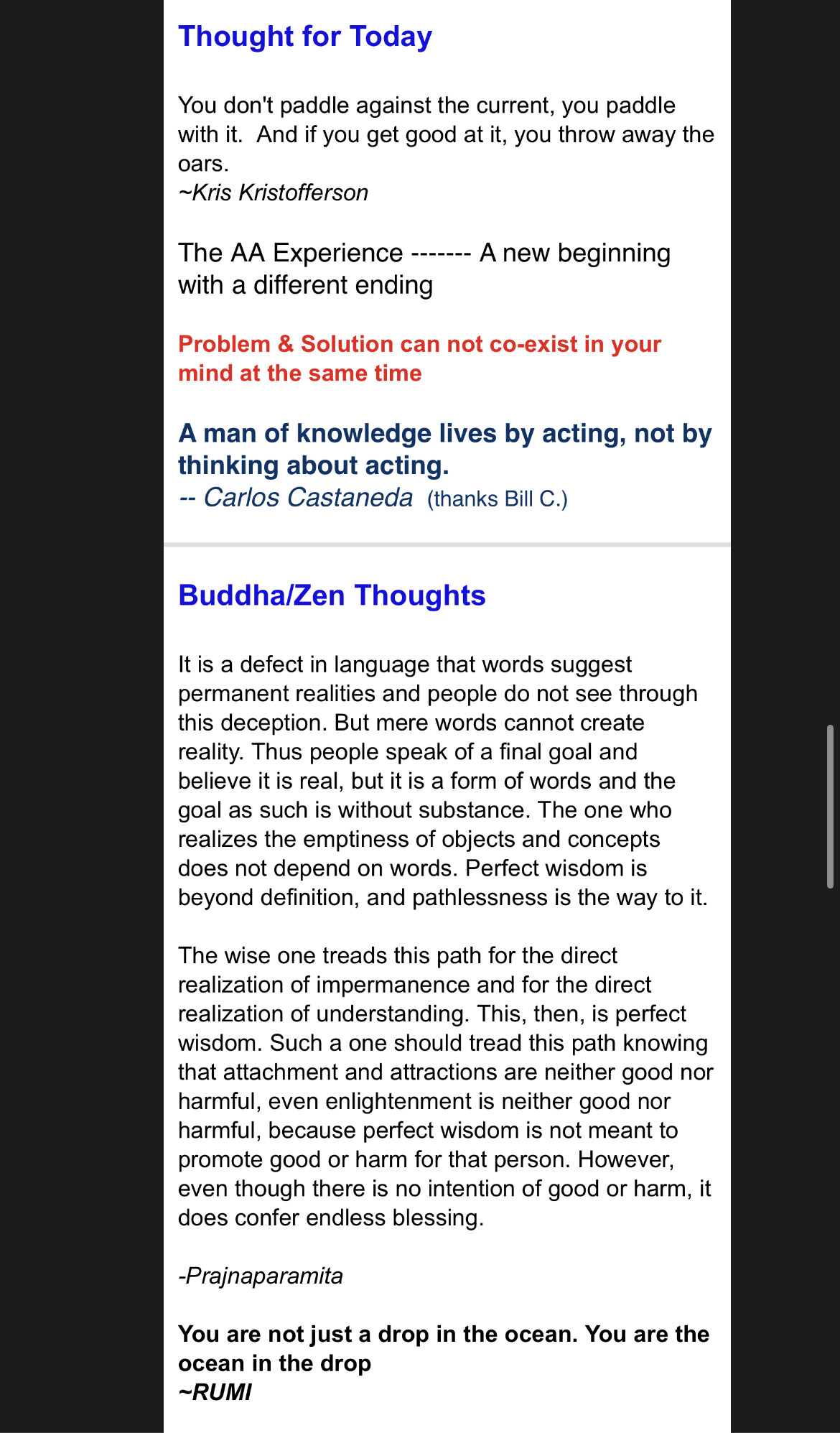Tap the vertical scrollbar handle
The image size is (840, 1433).
point(830,807)
